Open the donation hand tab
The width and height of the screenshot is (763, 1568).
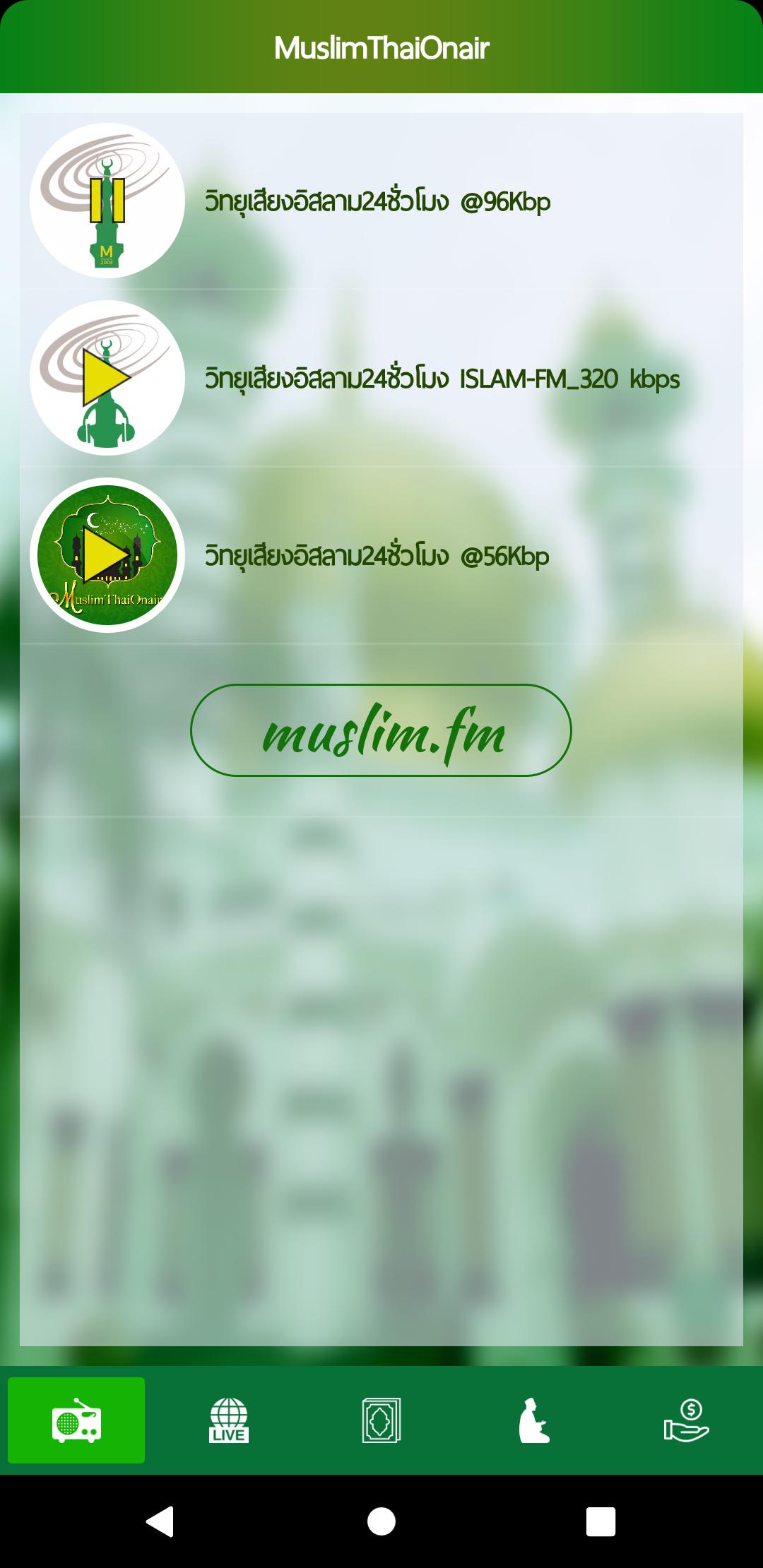pos(687,1420)
